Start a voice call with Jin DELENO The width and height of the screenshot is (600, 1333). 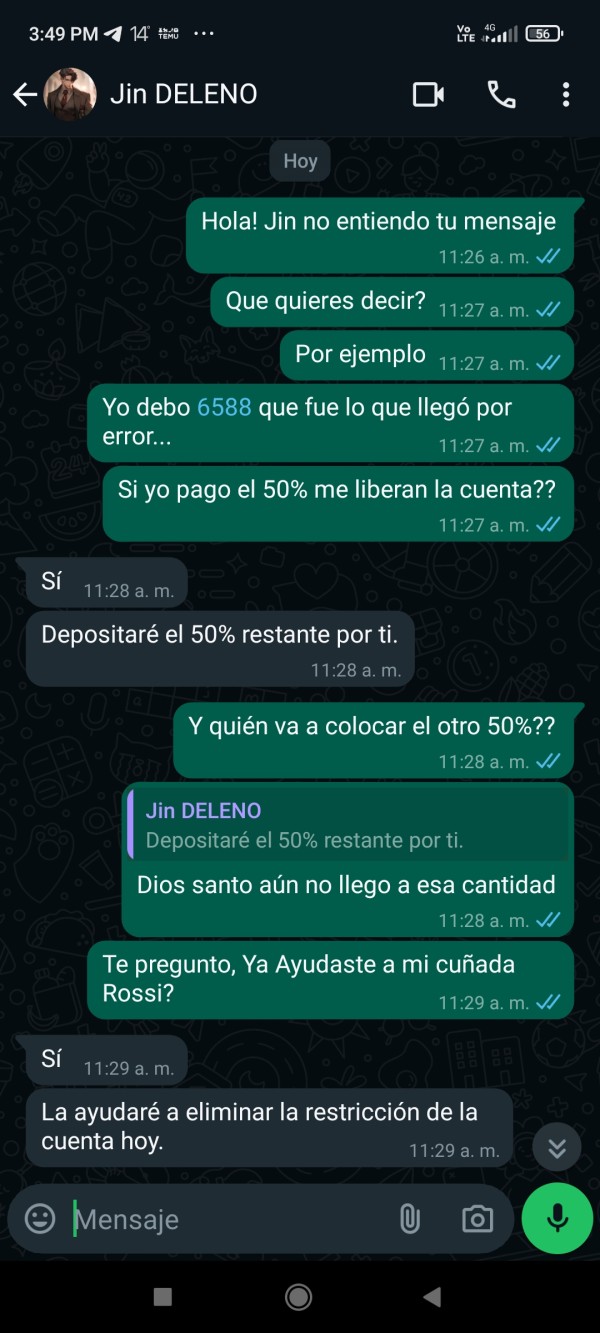click(x=501, y=95)
